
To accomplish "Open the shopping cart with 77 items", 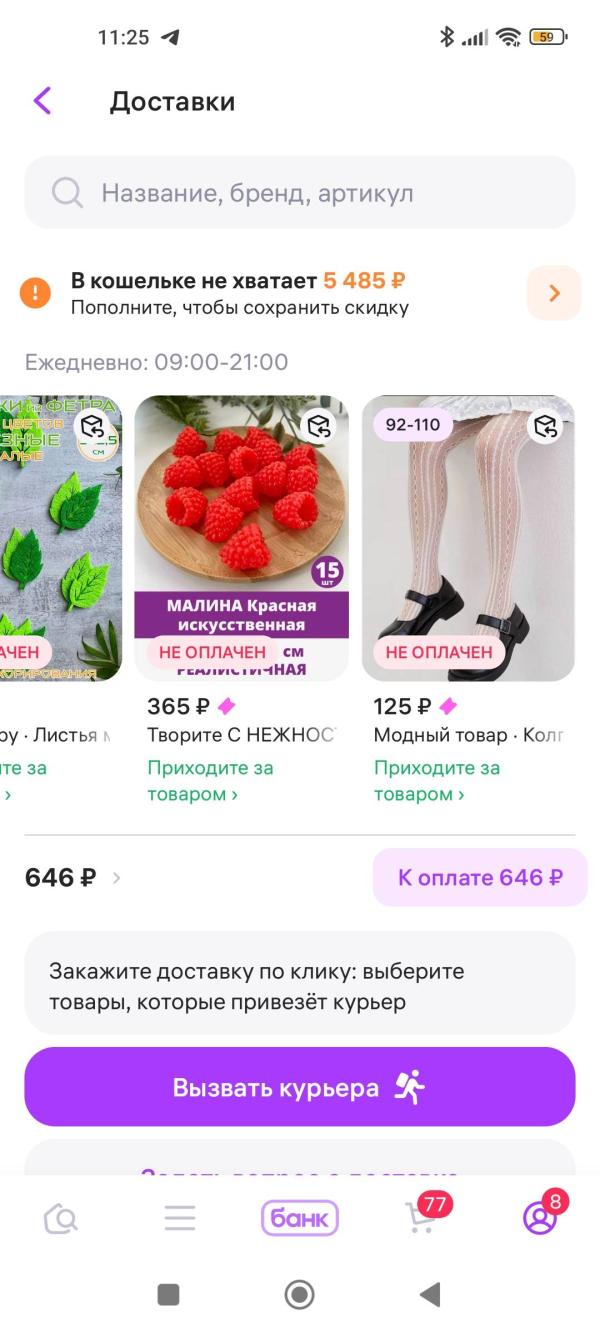I will [421, 1218].
